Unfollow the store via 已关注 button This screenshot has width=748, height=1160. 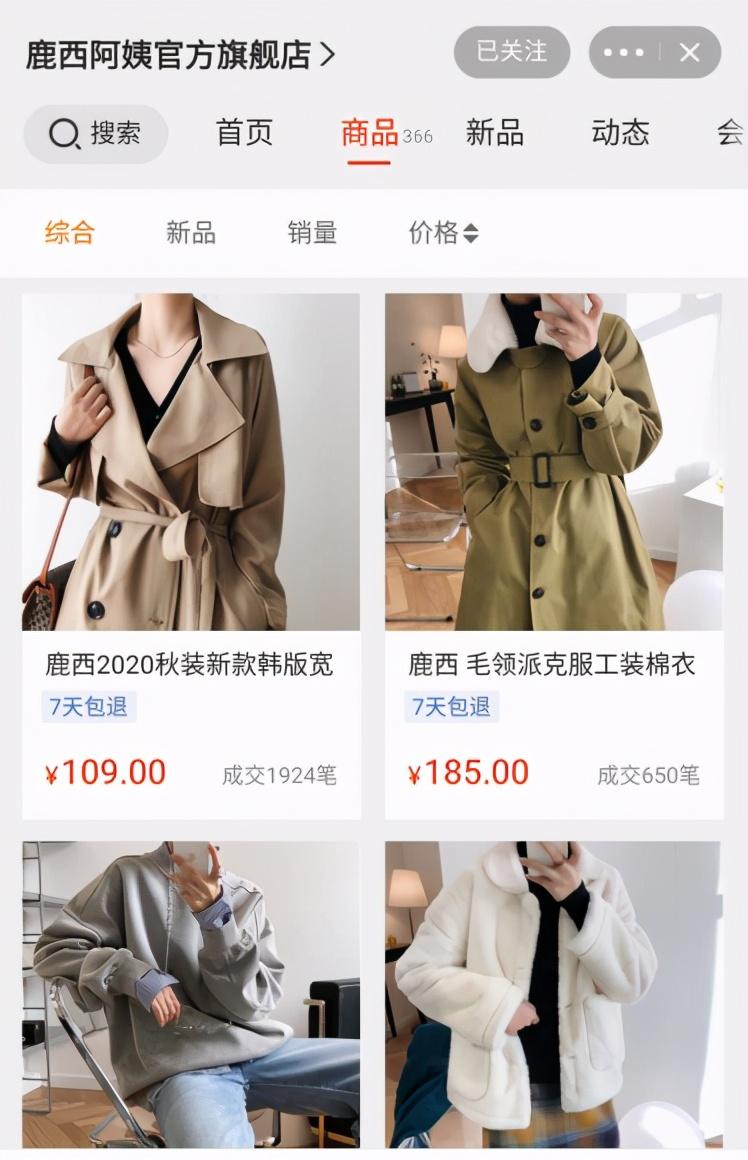tap(511, 54)
